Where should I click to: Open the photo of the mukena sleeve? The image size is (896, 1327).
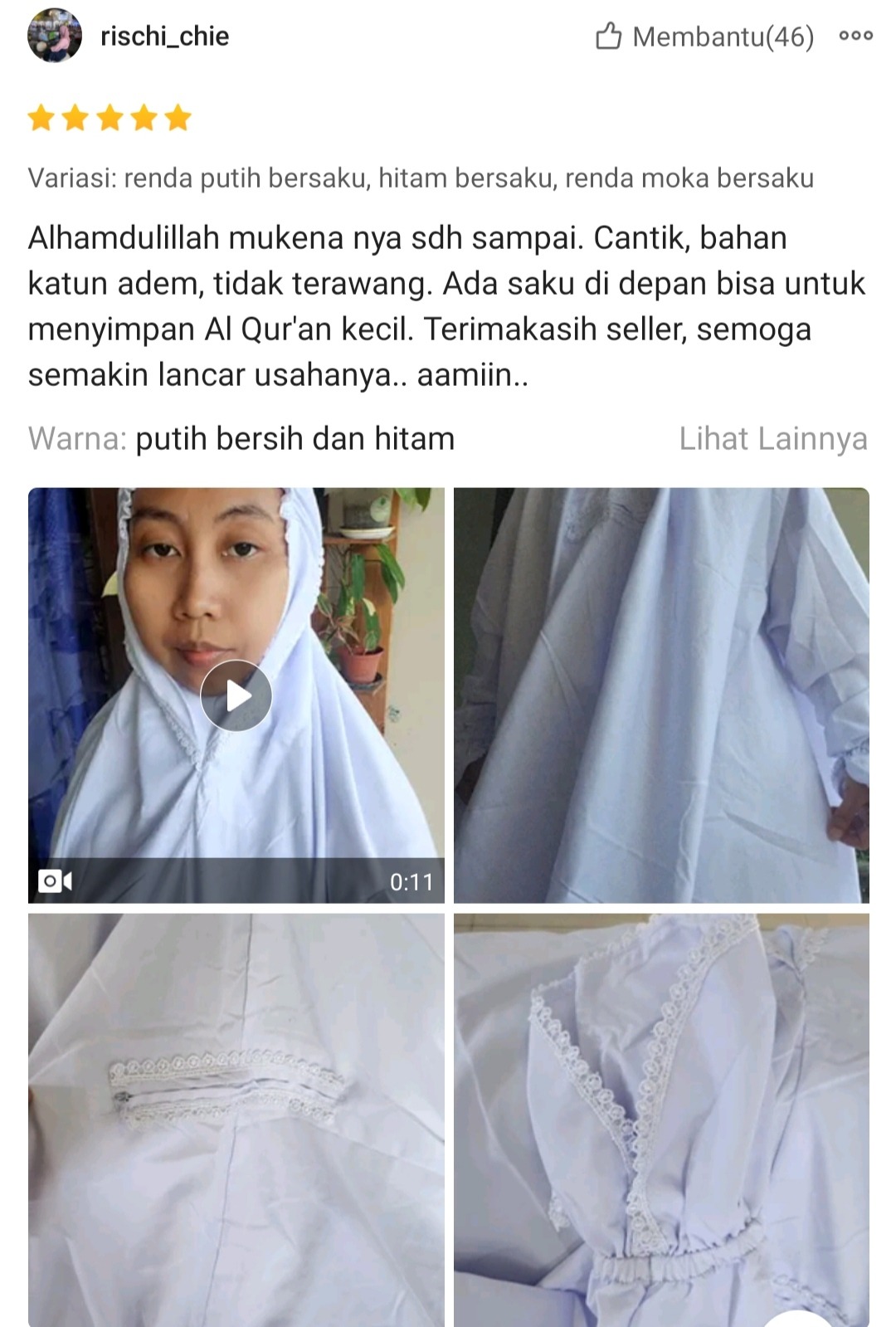pyautogui.click(x=661, y=695)
